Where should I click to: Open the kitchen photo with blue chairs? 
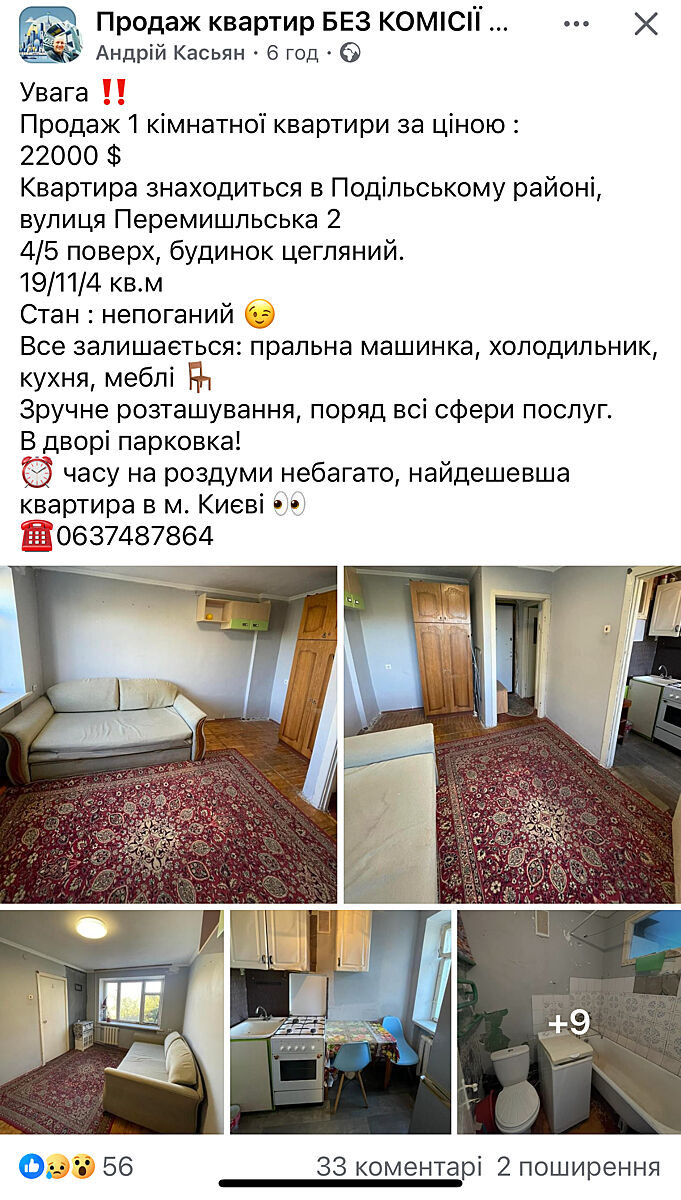coord(340,1021)
